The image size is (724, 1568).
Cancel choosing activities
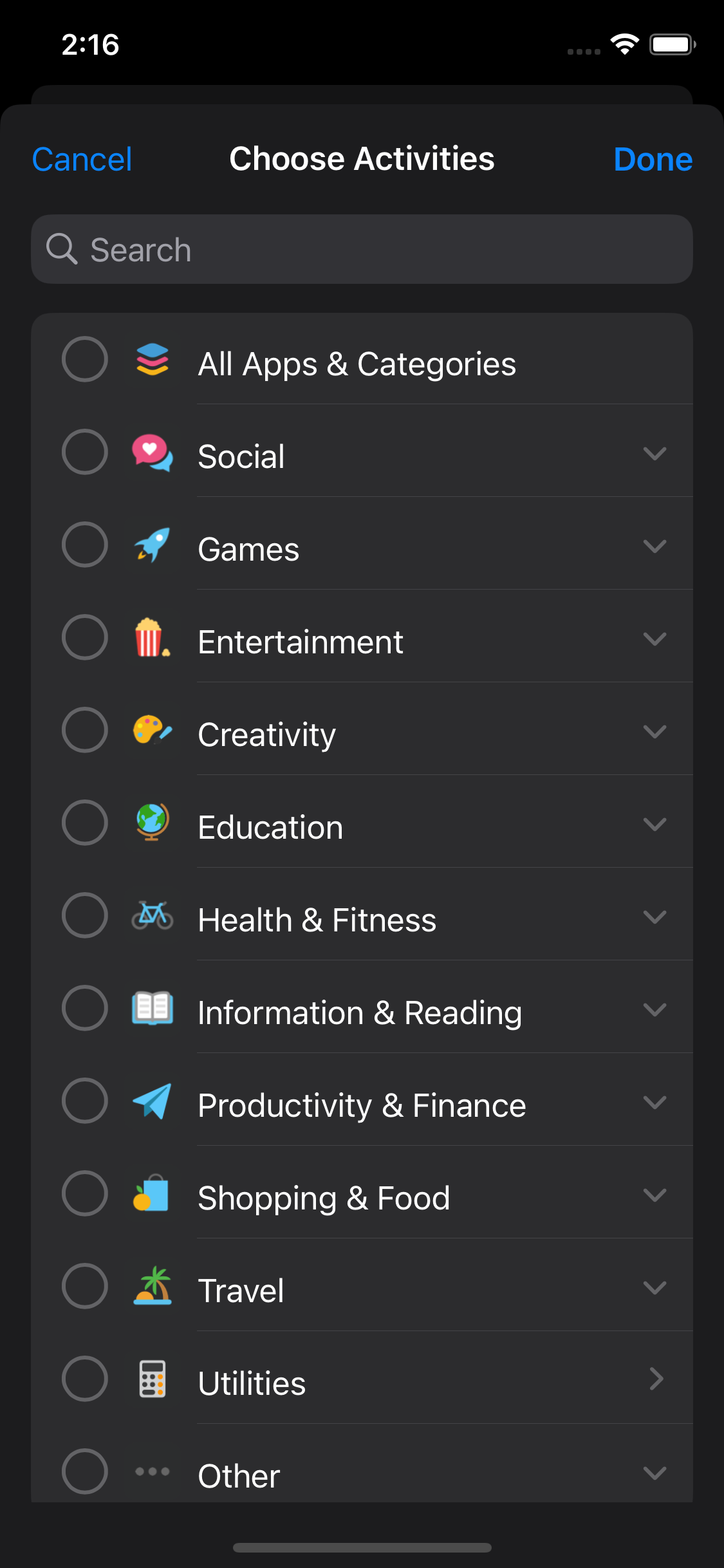[x=82, y=159]
